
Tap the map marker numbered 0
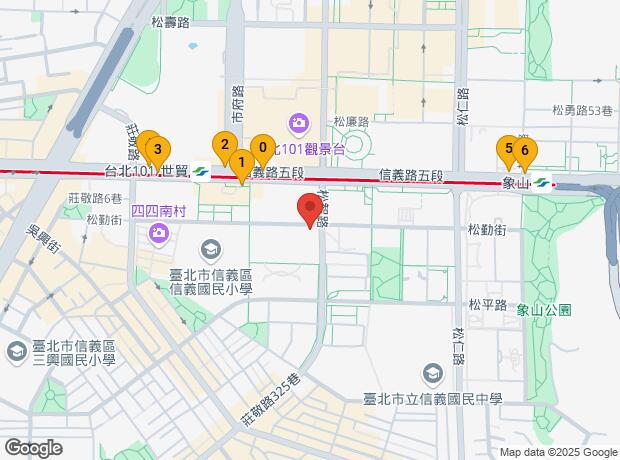click(x=262, y=148)
